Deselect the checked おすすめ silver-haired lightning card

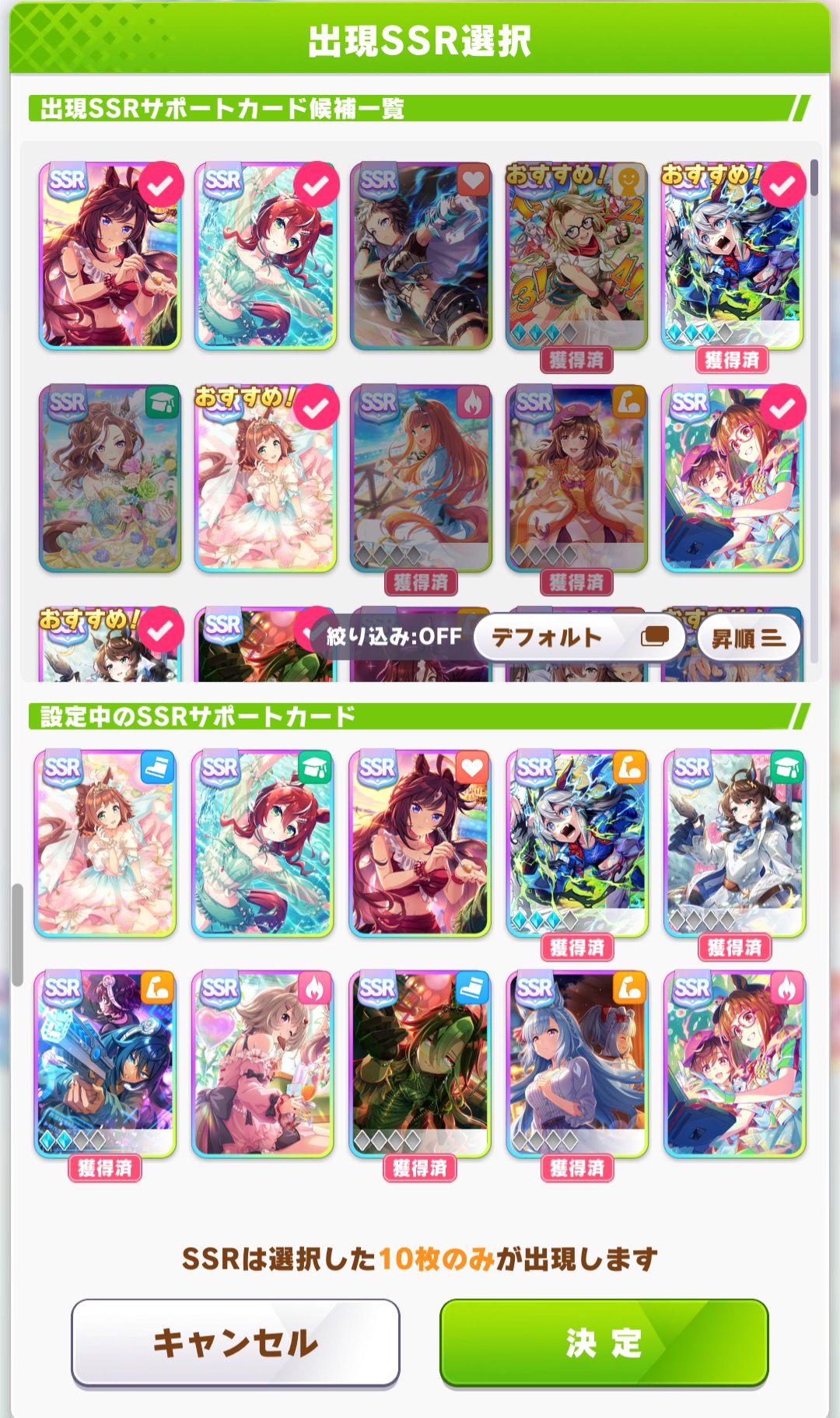click(x=732, y=257)
